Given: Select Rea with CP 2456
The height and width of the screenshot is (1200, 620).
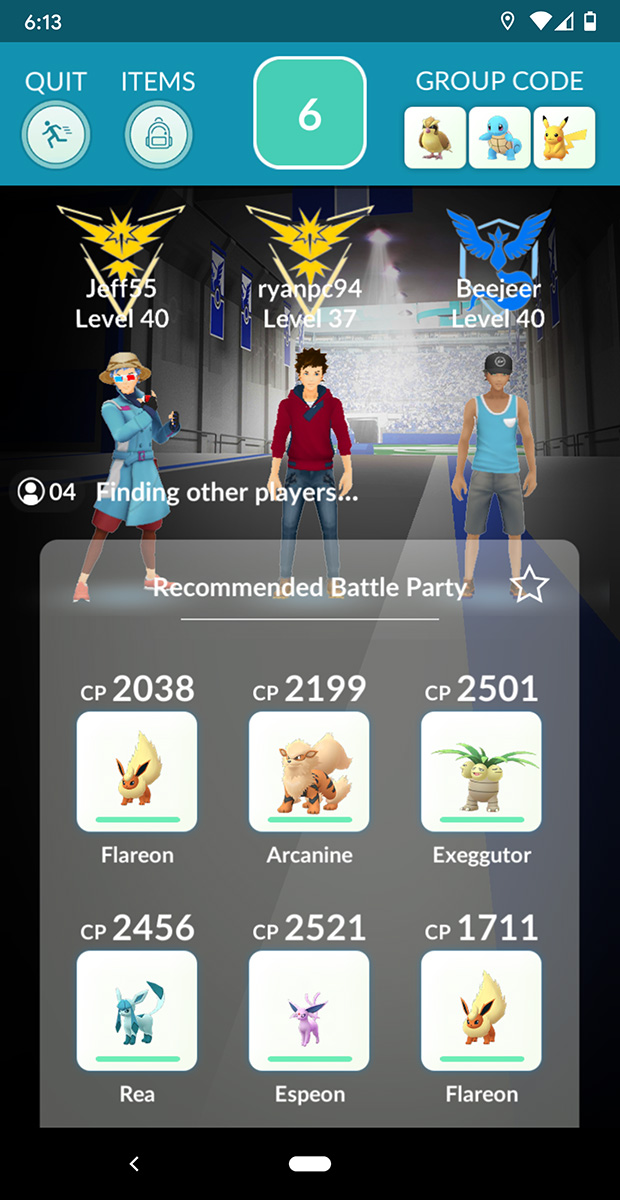Looking at the screenshot, I should point(137,1010).
